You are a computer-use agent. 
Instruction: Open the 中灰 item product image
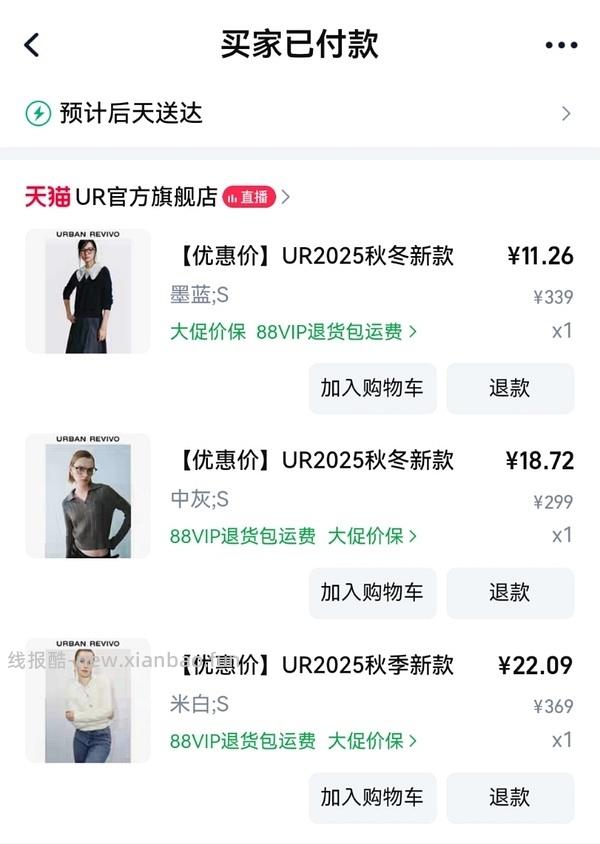pyautogui.click(x=87, y=496)
